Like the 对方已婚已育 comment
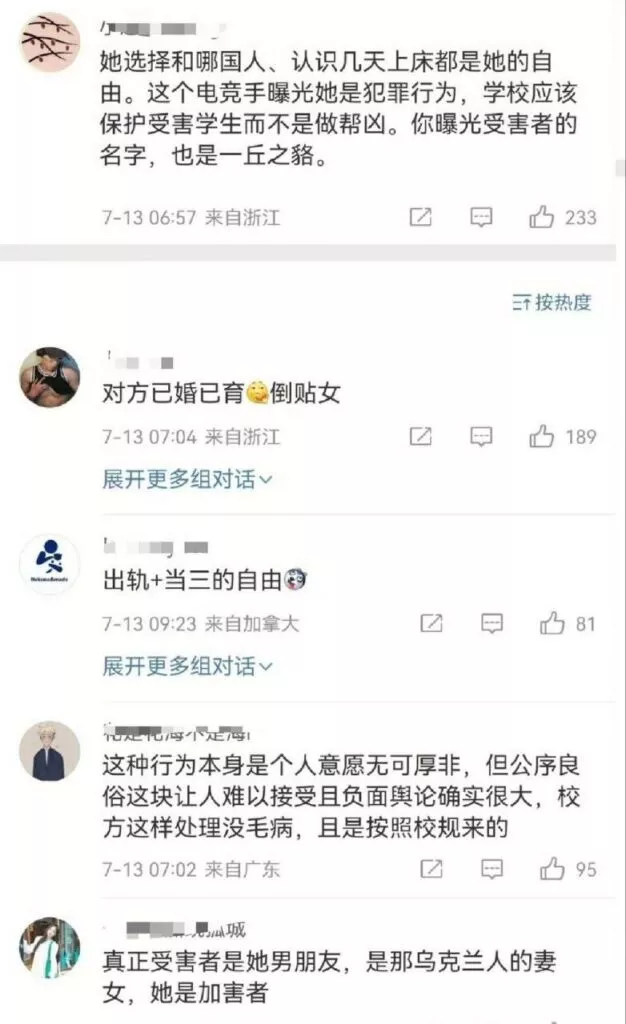 tap(542, 436)
